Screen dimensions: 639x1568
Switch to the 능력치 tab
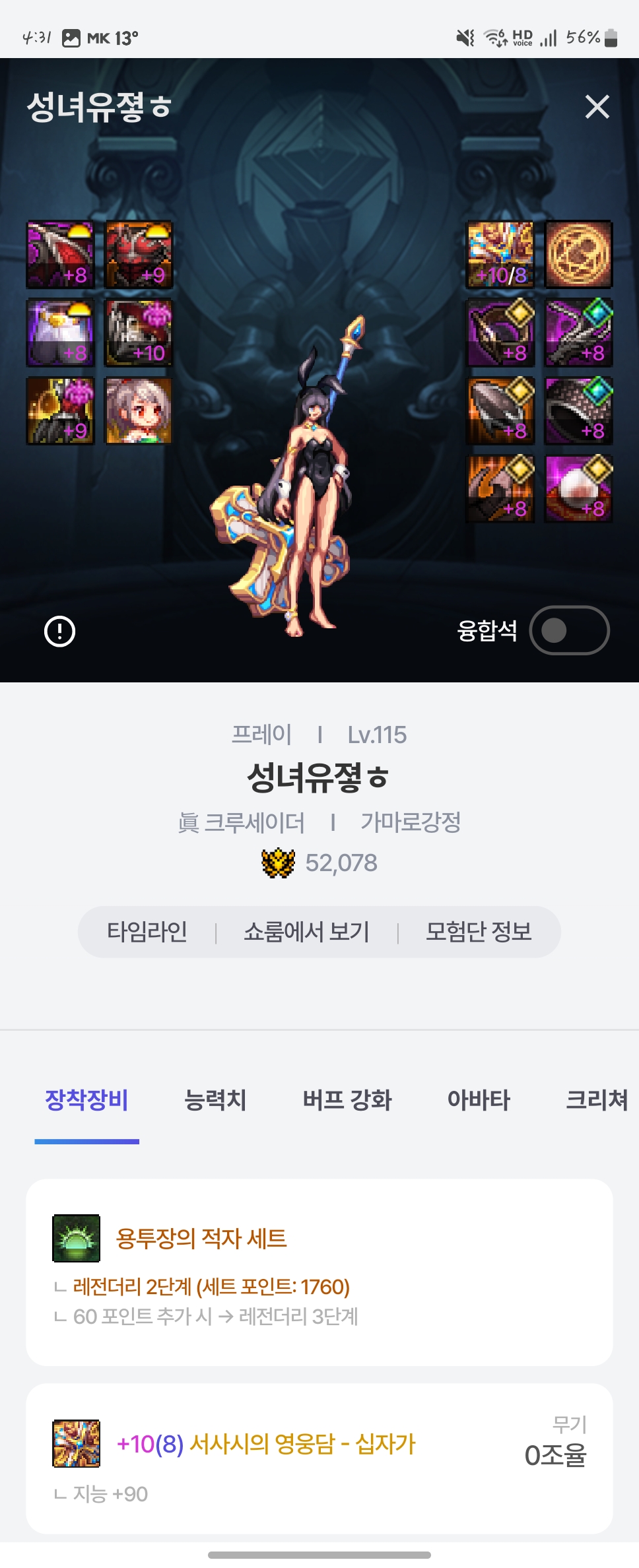coord(215,1099)
